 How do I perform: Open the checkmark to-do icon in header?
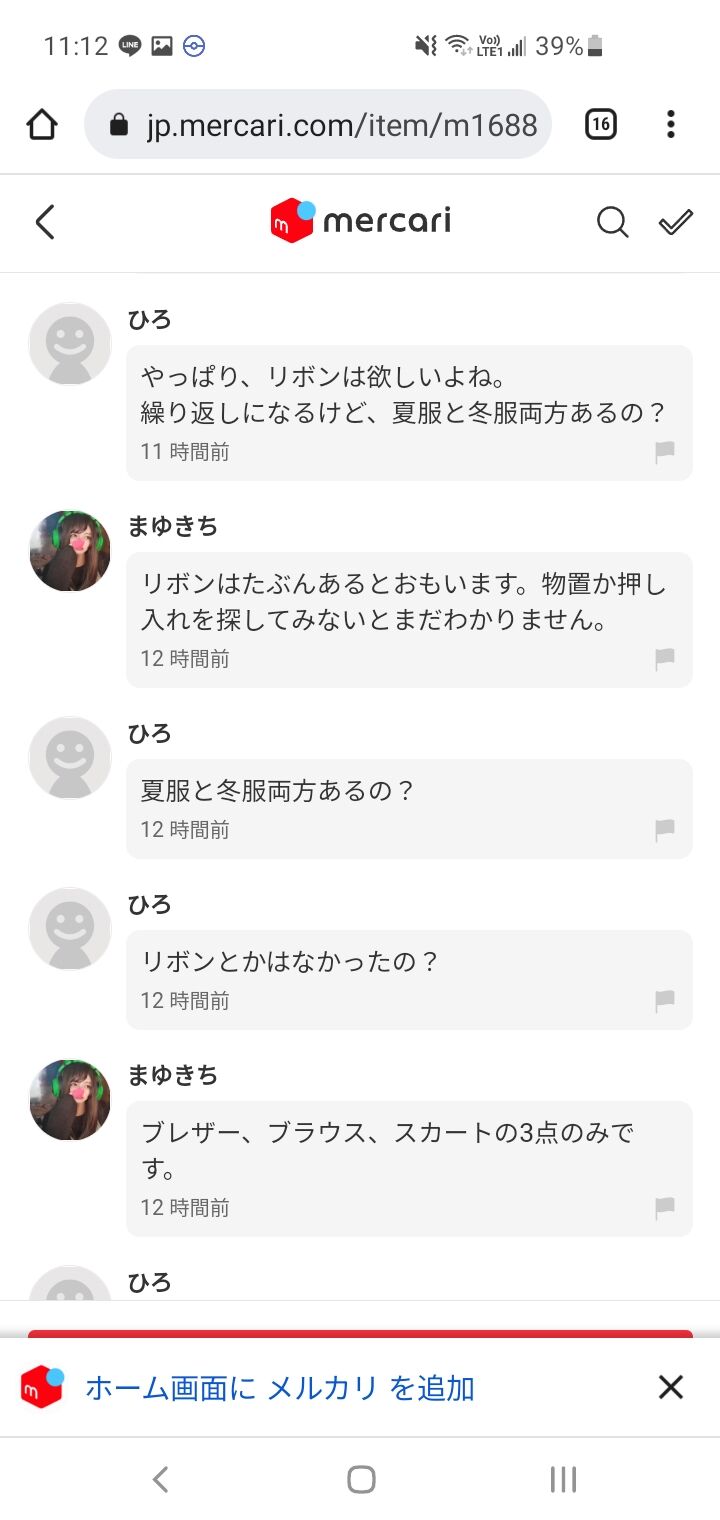[676, 222]
